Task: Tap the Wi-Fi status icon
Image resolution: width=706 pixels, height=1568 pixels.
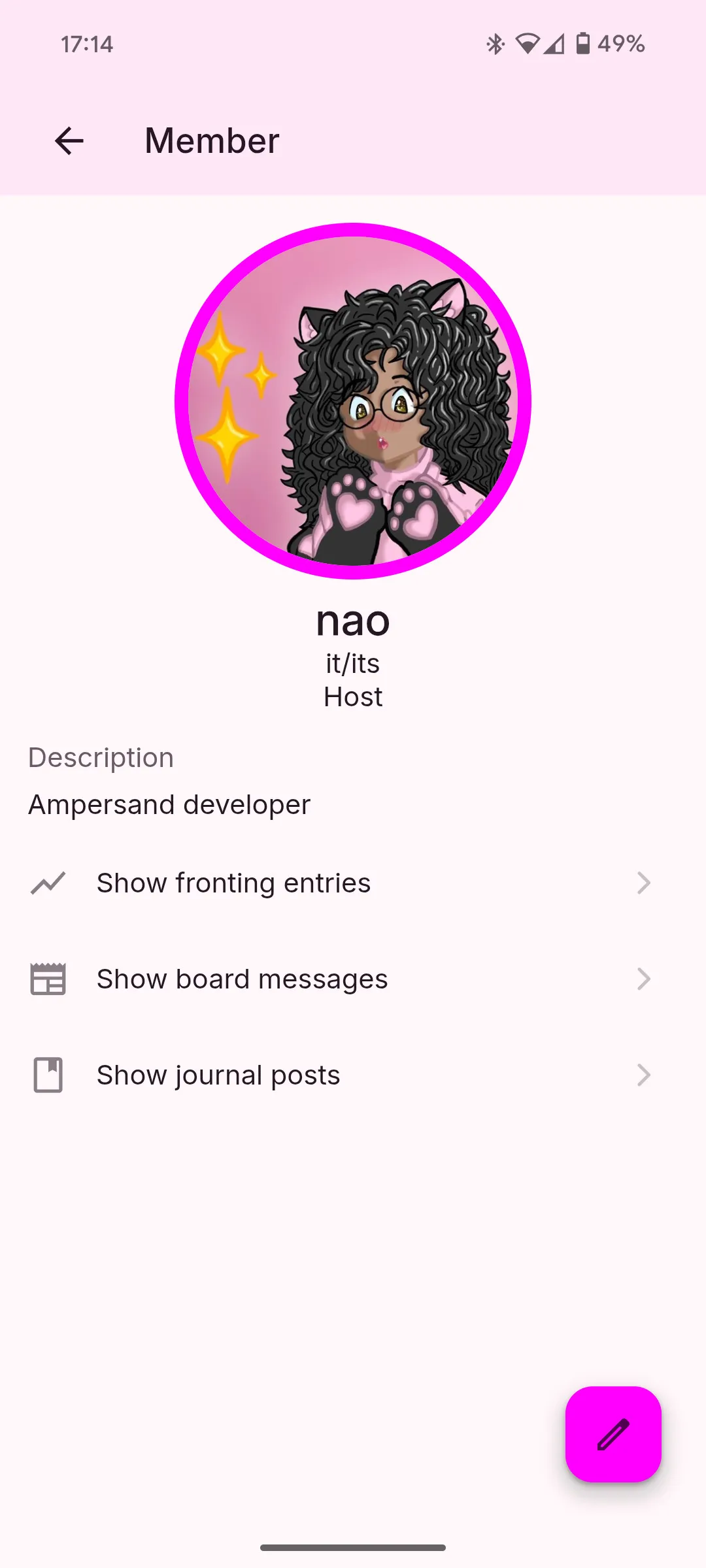Action: pos(527,43)
